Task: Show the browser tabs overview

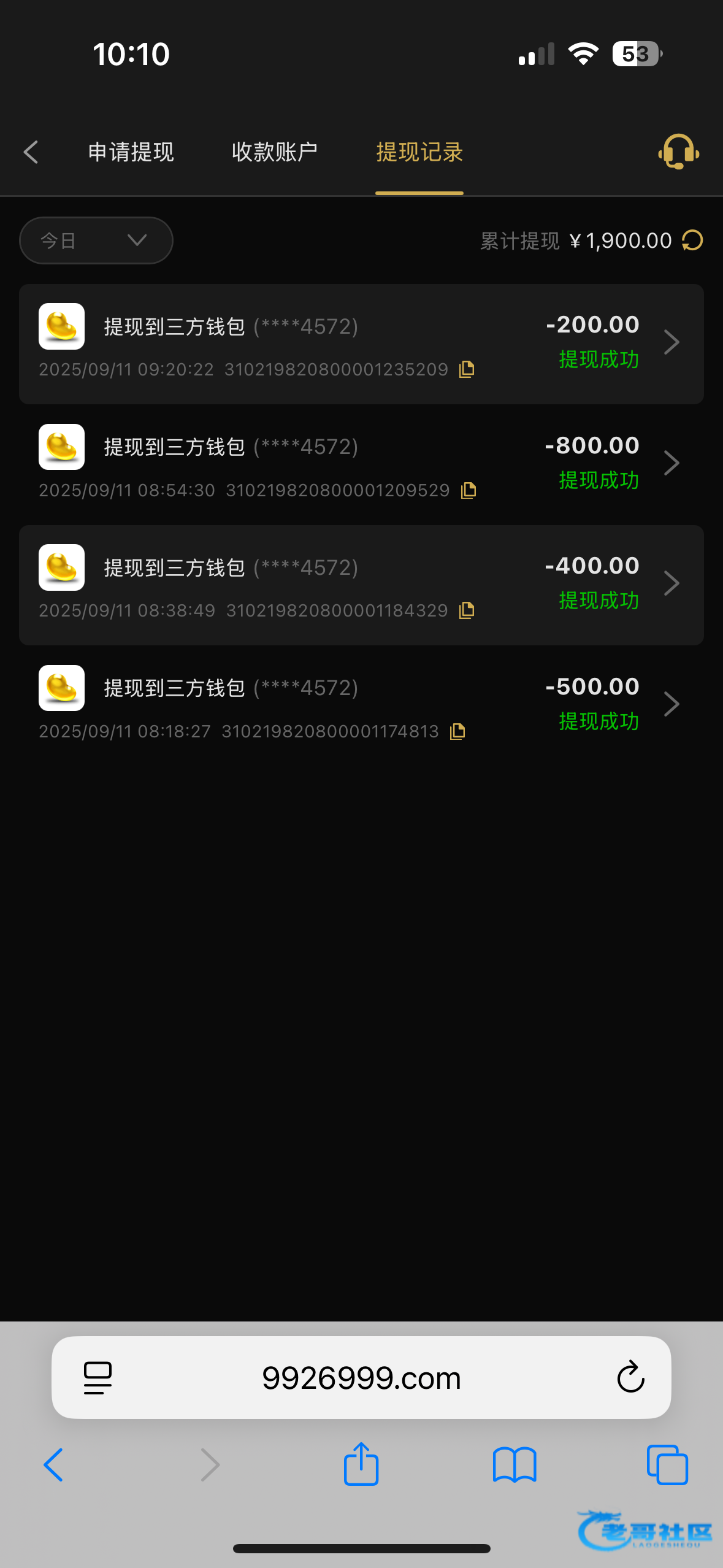Action: (x=667, y=1465)
